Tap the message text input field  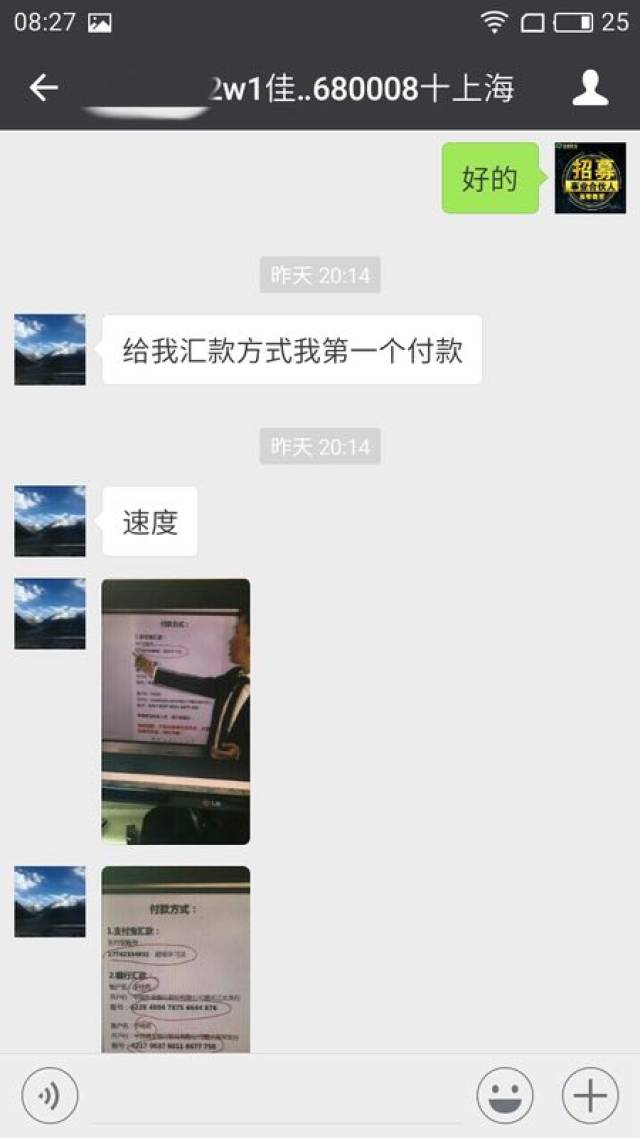277,1097
